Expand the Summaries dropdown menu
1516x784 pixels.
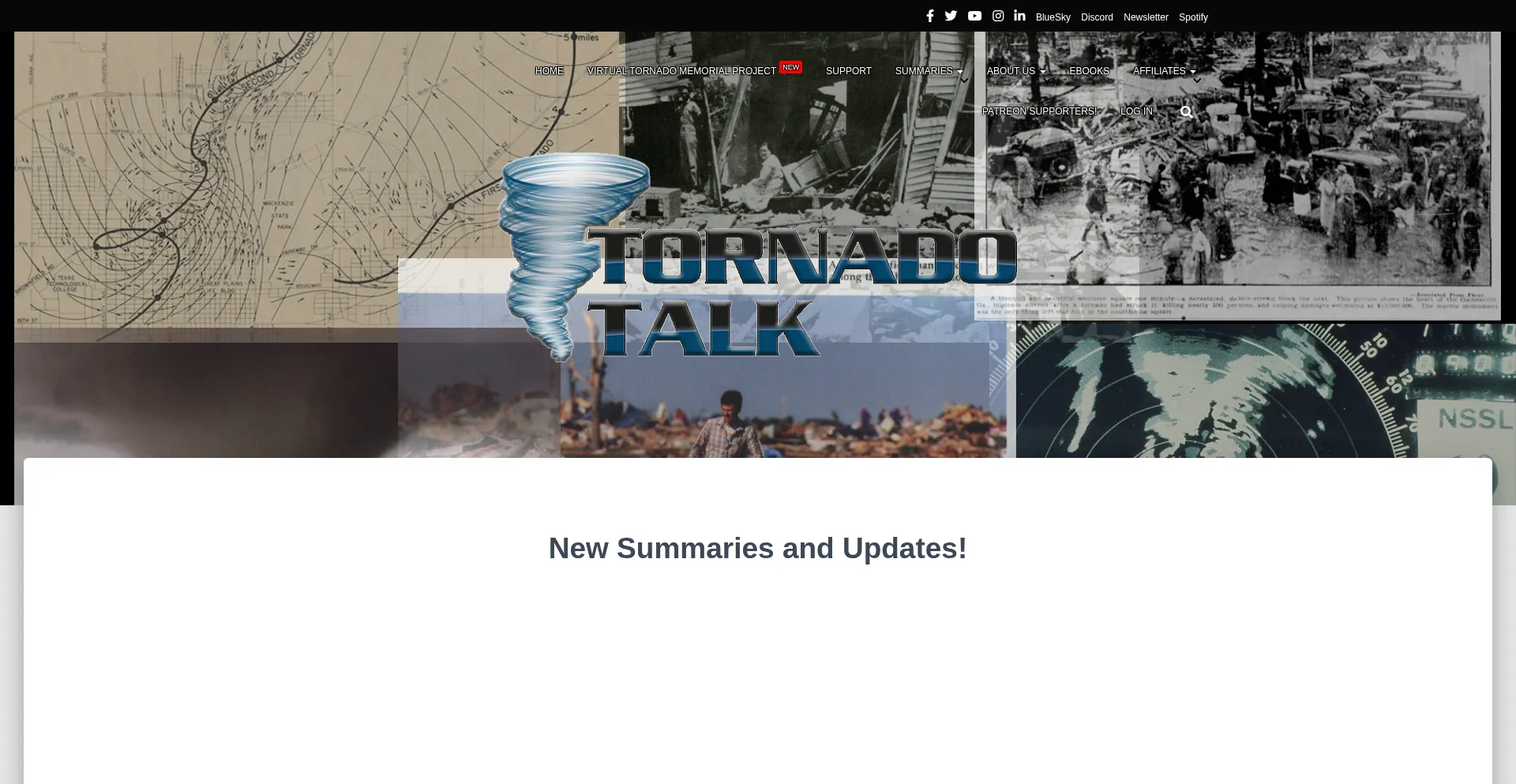(929, 71)
